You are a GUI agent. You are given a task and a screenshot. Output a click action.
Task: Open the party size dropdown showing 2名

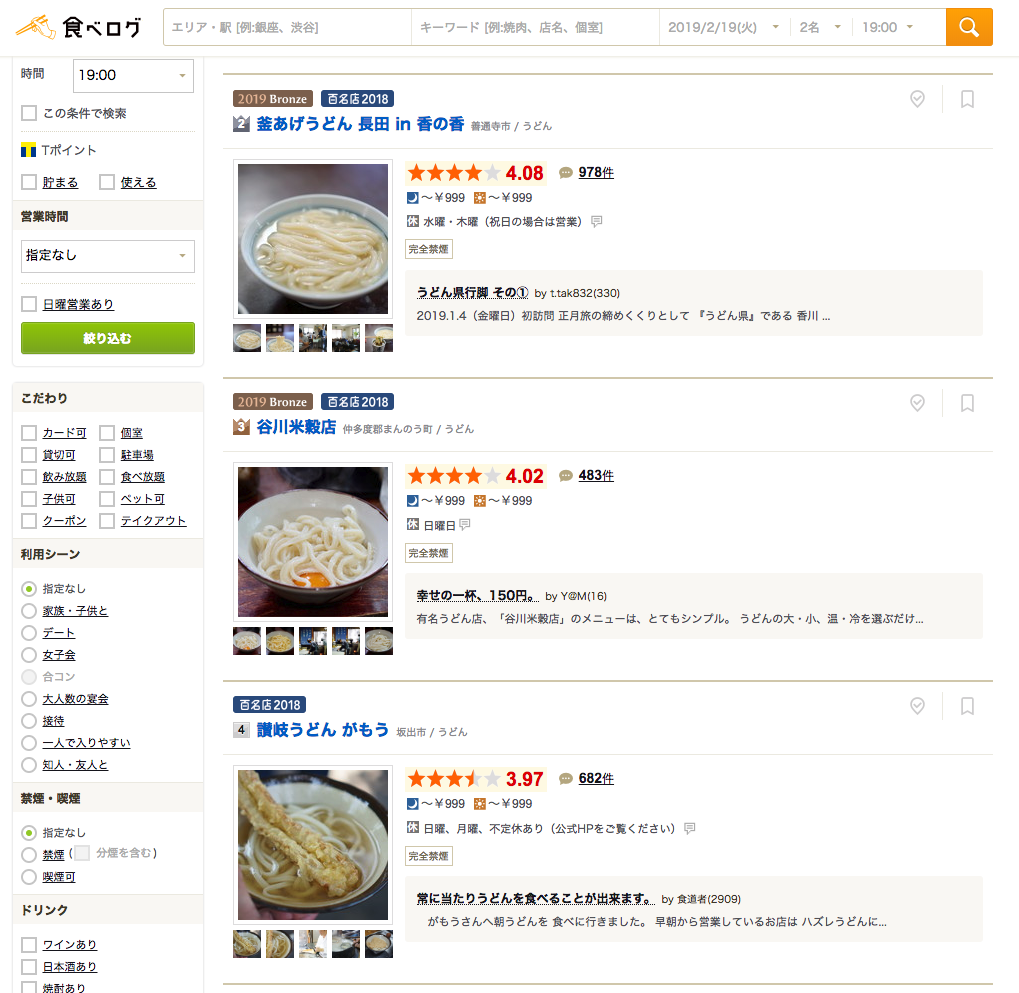click(820, 27)
